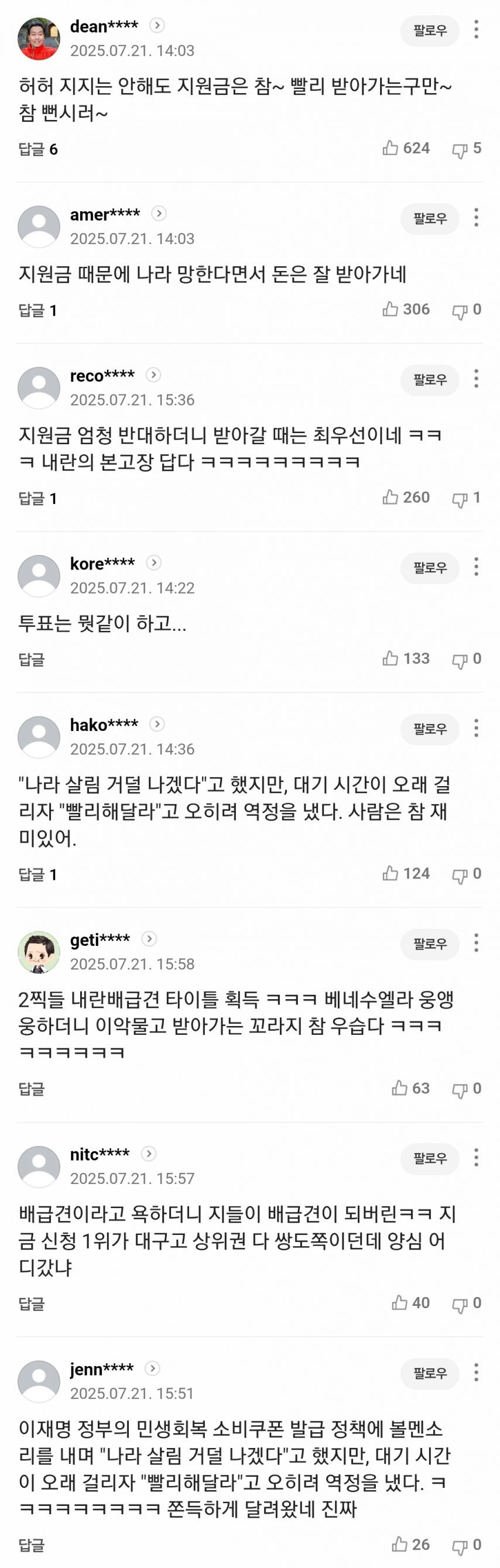Open overflow menu on hako**** comment
500x1568 pixels.
coord(476,728)
